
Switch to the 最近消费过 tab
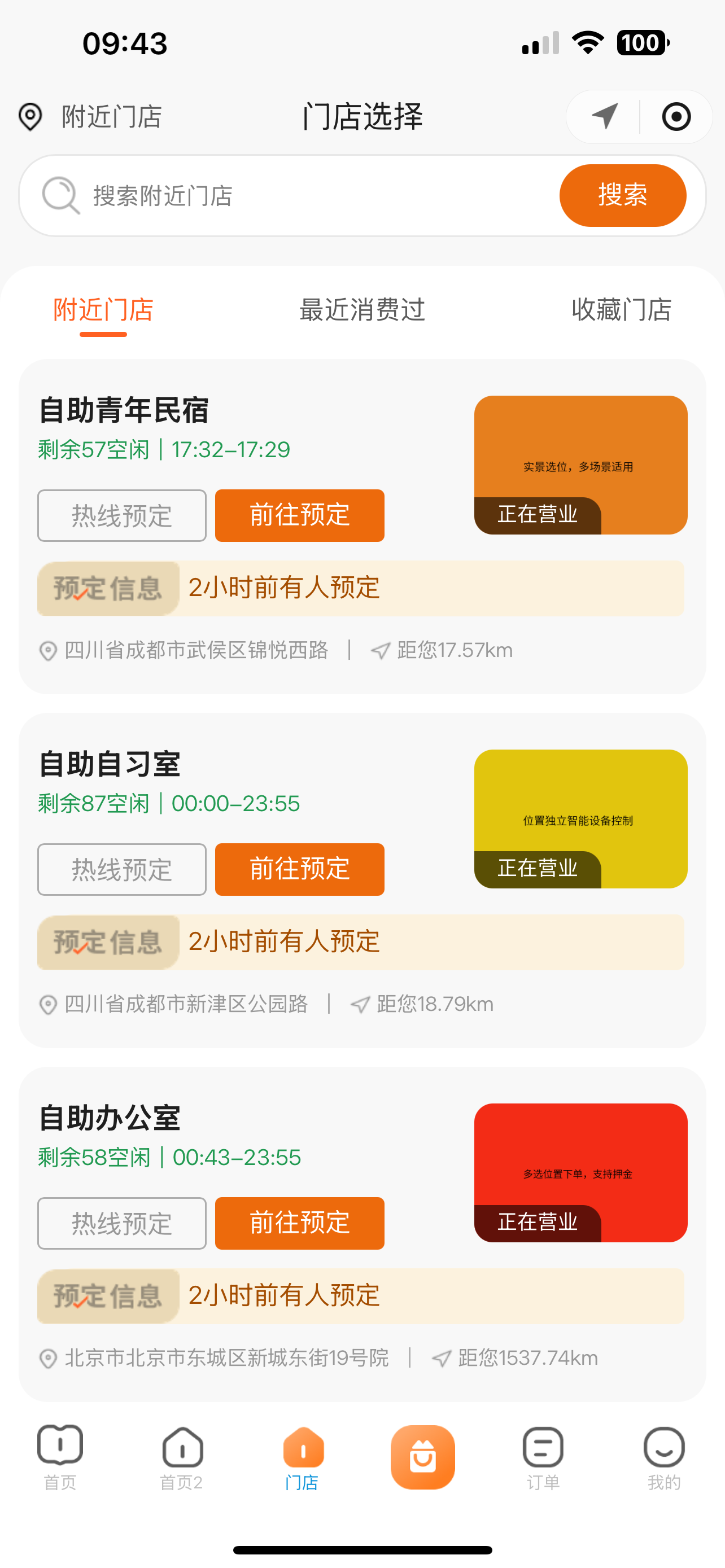(362, 310)
